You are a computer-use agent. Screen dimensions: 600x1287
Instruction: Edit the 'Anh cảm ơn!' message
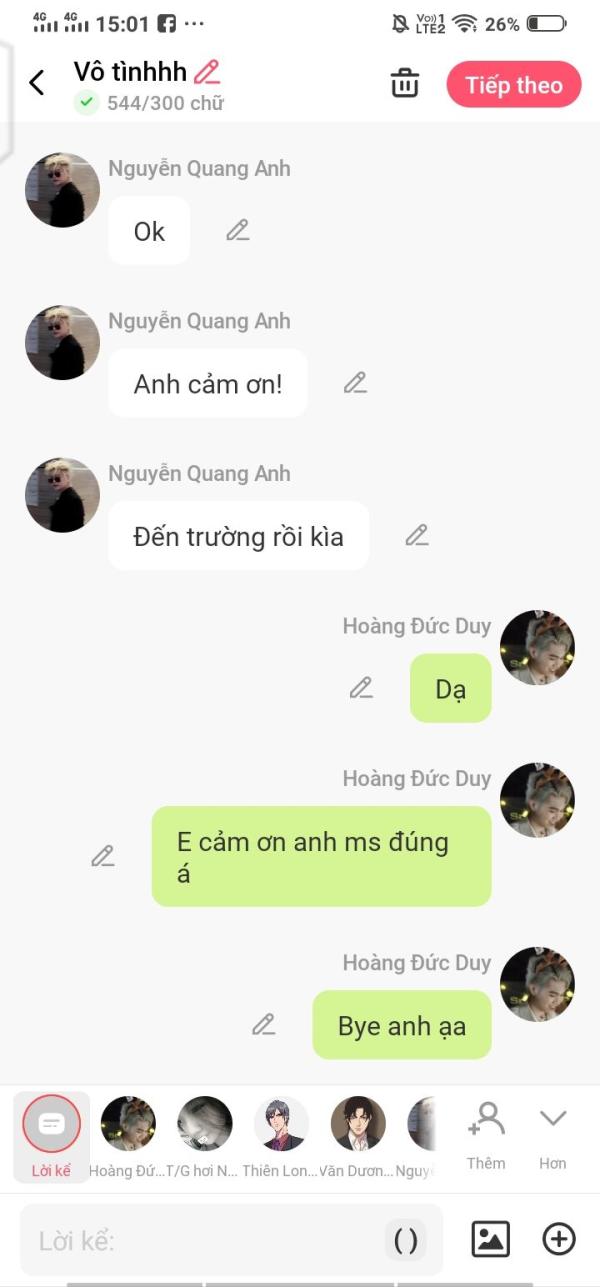click(355, 383)
